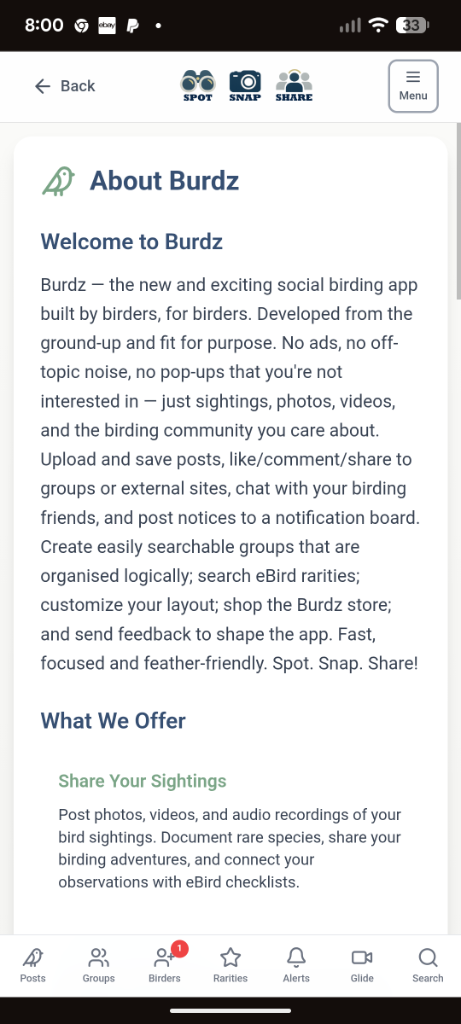This screenshot has height=1024, width=461.
Task: Go back using the Back arrow
Action: pos(64,86)
